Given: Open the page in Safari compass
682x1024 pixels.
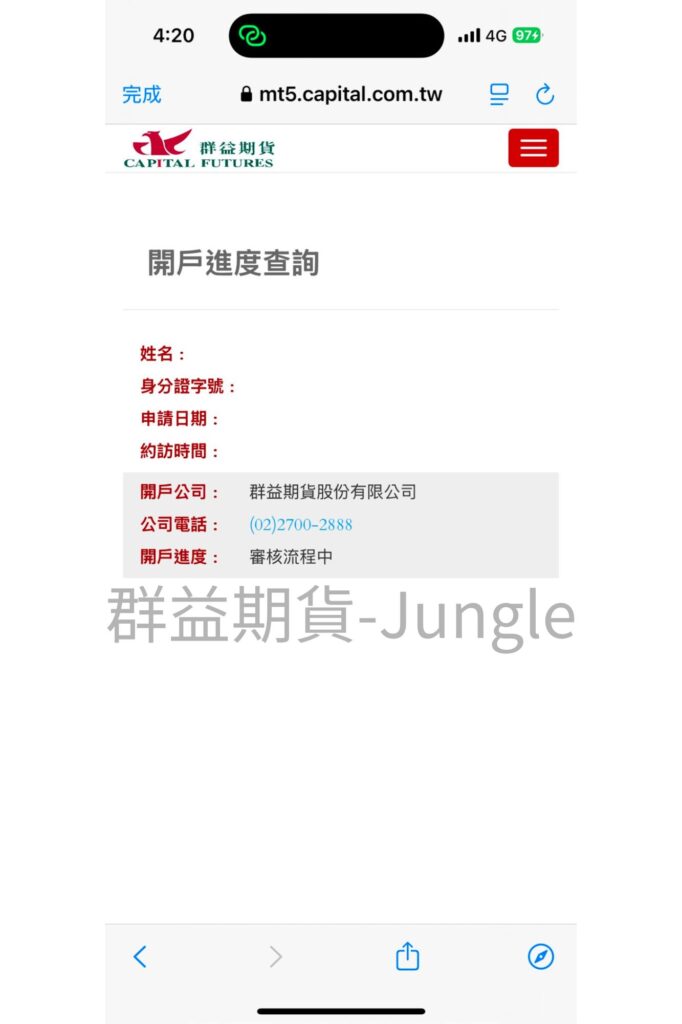Looking at the screenshot, I should 540,957.
